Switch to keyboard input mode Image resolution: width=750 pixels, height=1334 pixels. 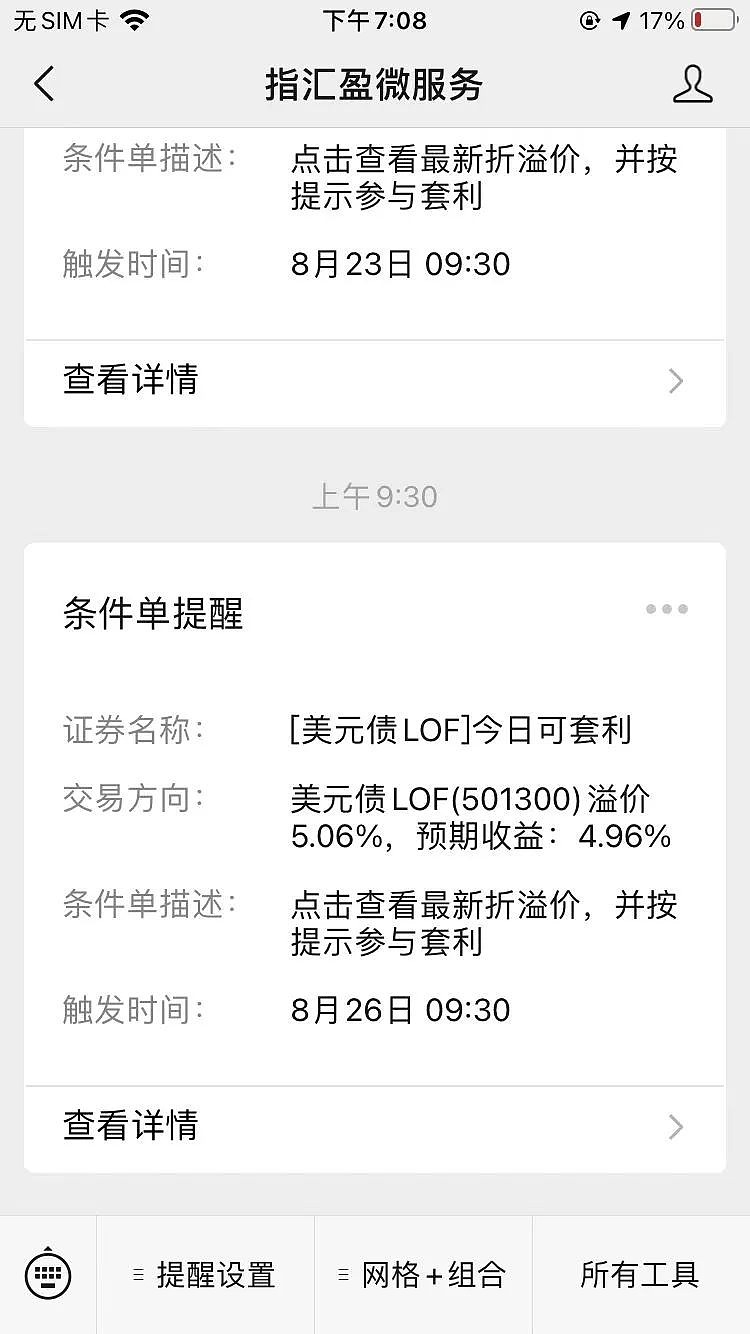pyautogui.click(x=48, y=1275)
